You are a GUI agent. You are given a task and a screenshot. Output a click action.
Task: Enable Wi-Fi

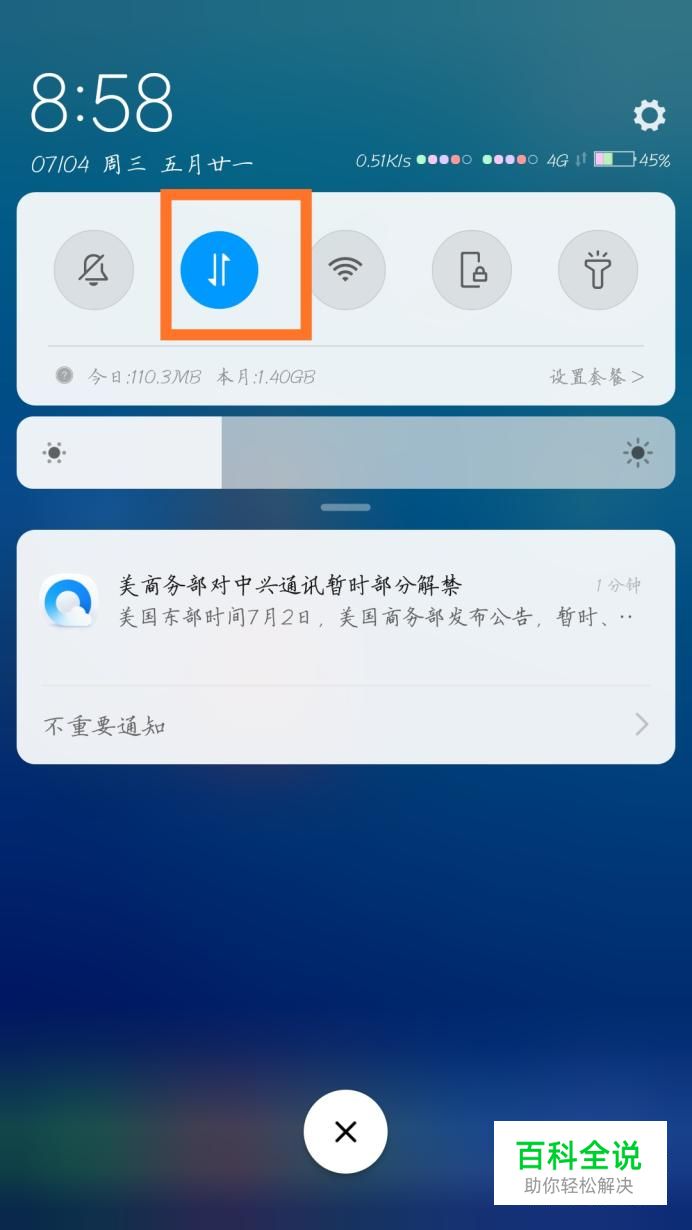coord(346,270)
